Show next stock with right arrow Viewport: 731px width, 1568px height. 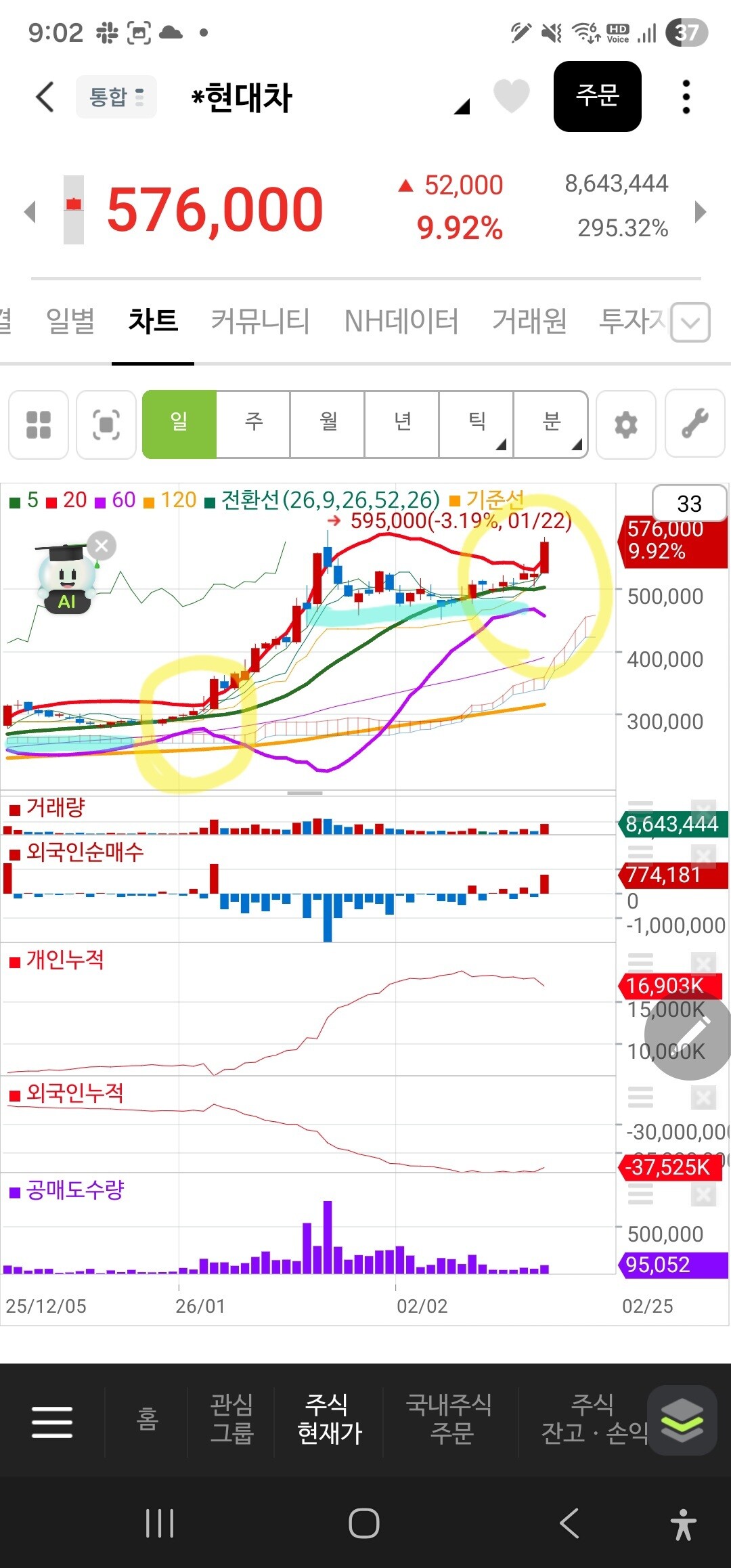(x=701, y=212)
